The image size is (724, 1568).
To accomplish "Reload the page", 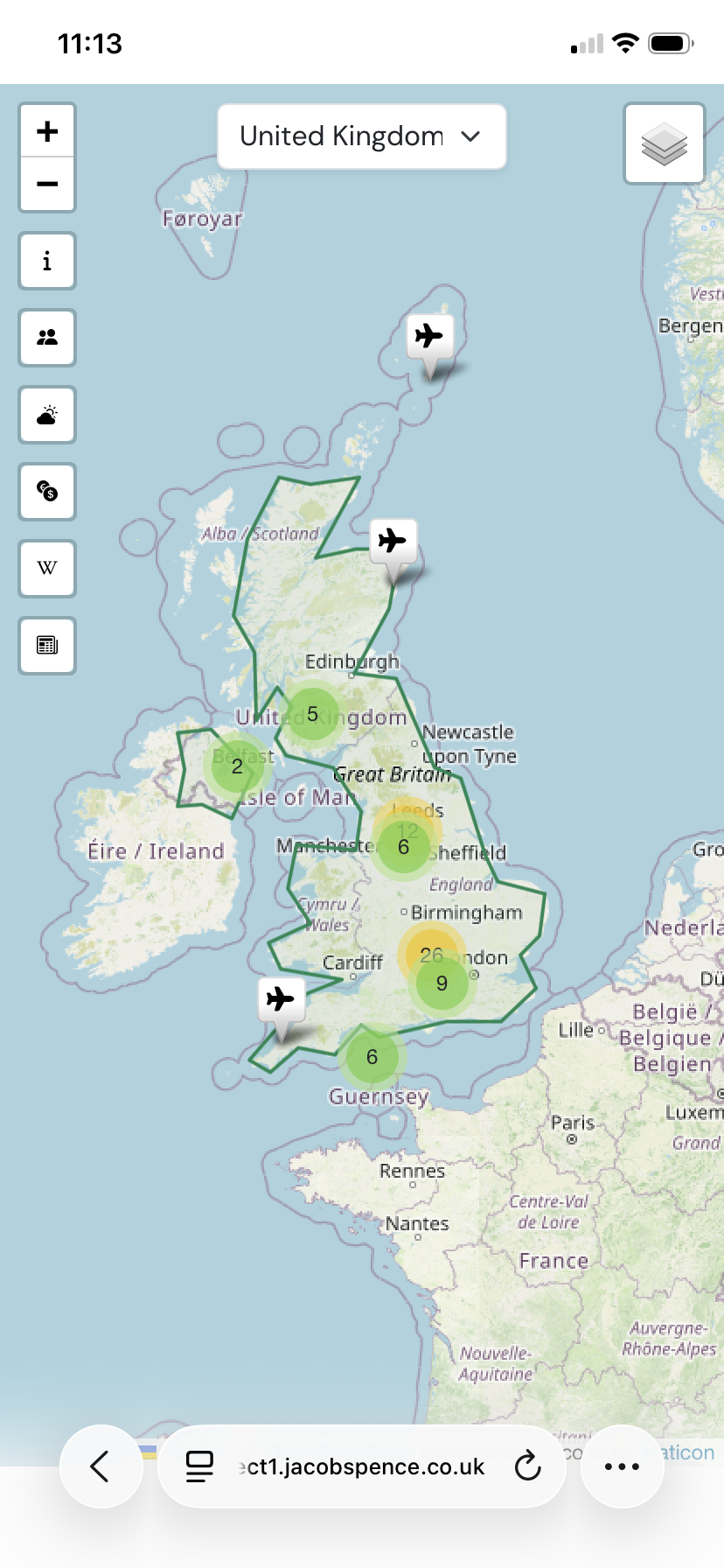I will pyautogui.click(x=527, y=1466).
